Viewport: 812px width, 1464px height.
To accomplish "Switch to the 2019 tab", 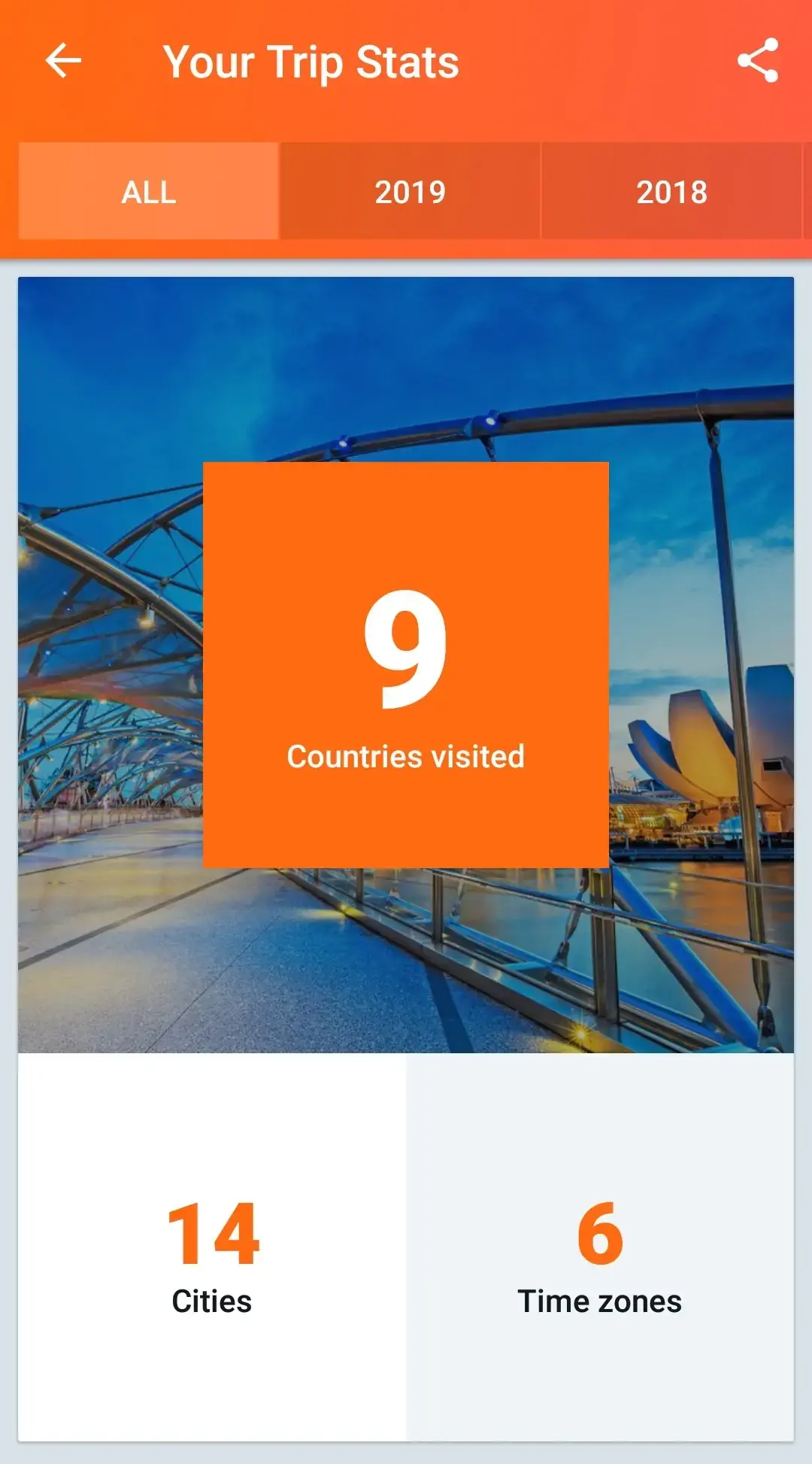I will point(410,192).
